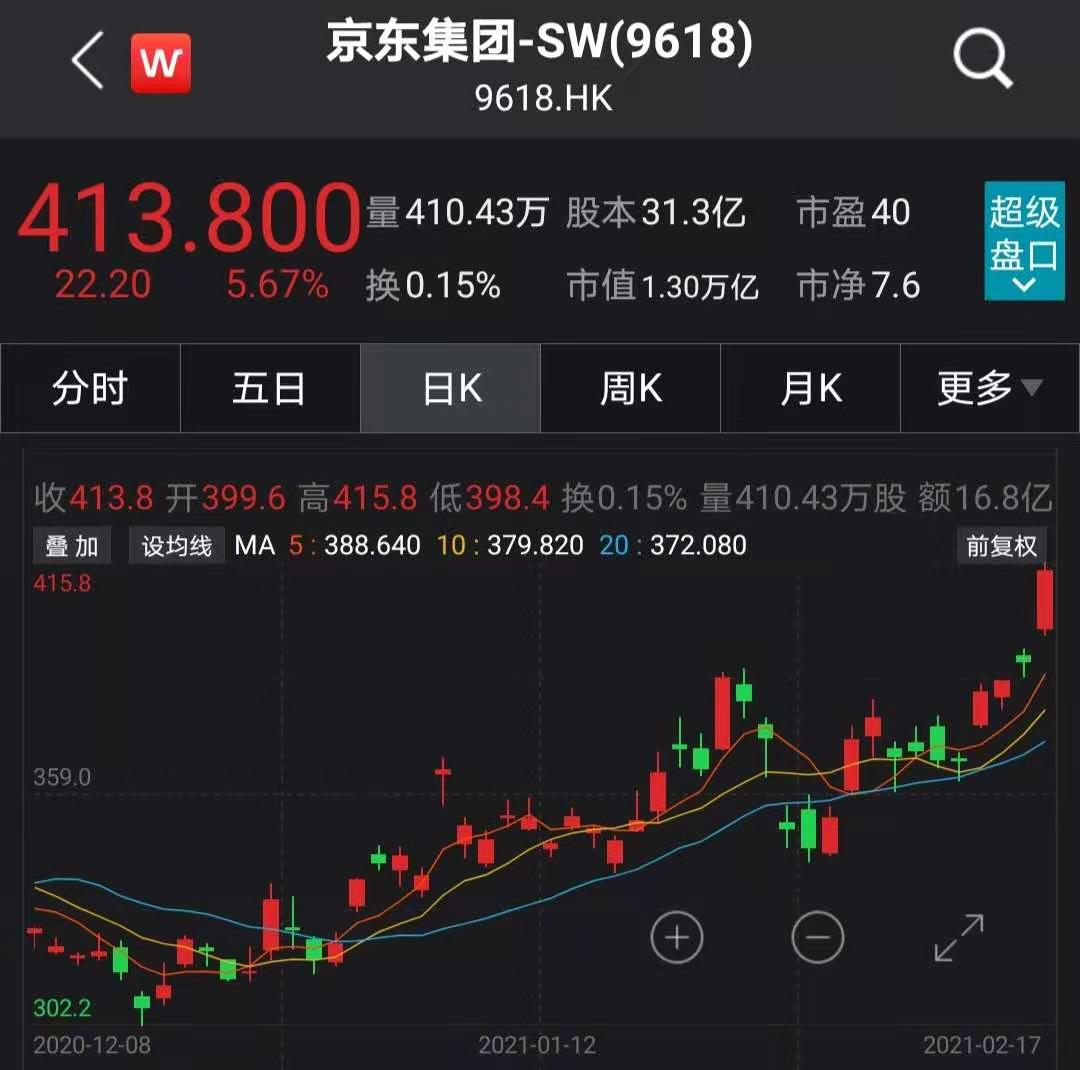This screenshot has width=1080, height=1070.
Task: Expand chart to full screen
Action: click(958, 938)
